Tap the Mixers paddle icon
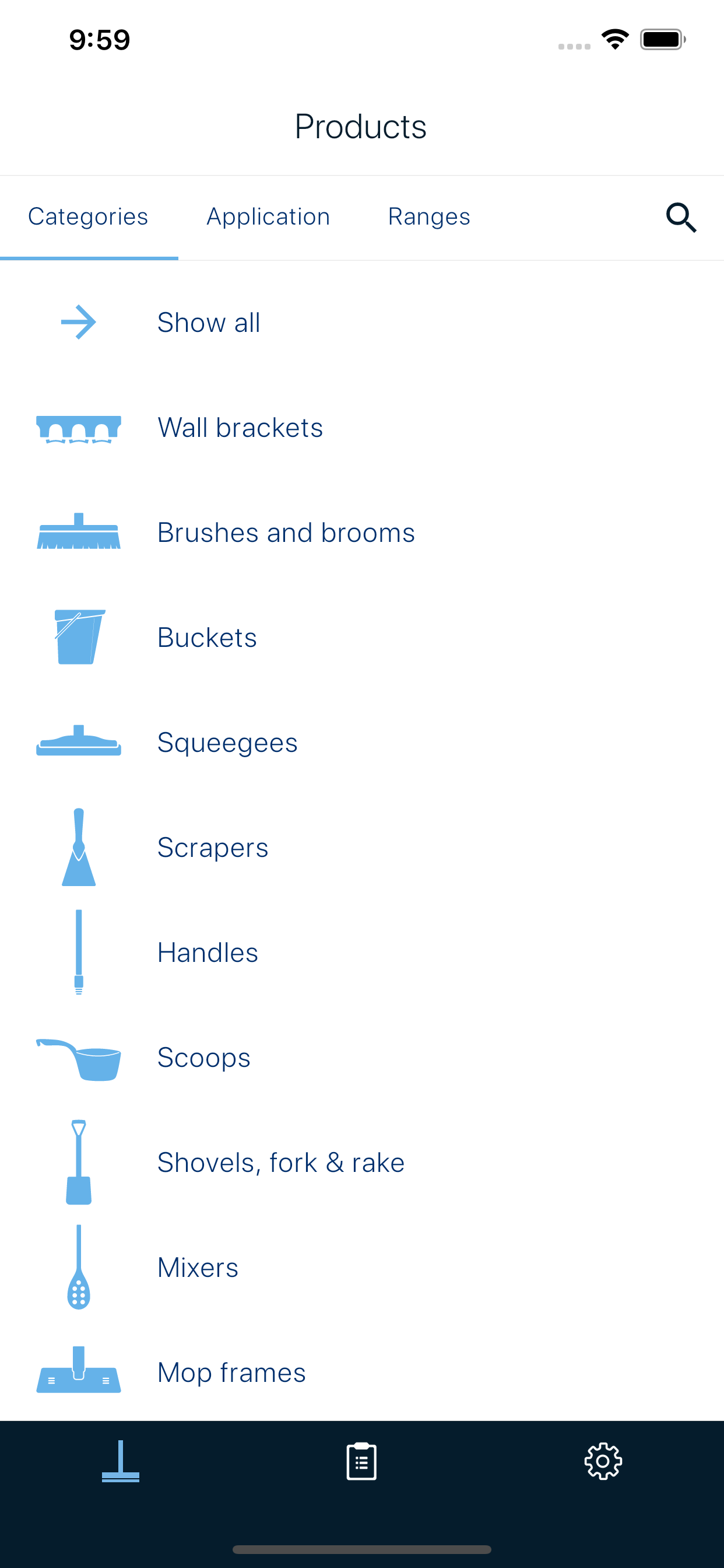724x1568 pixels. tap(79, 1266)
